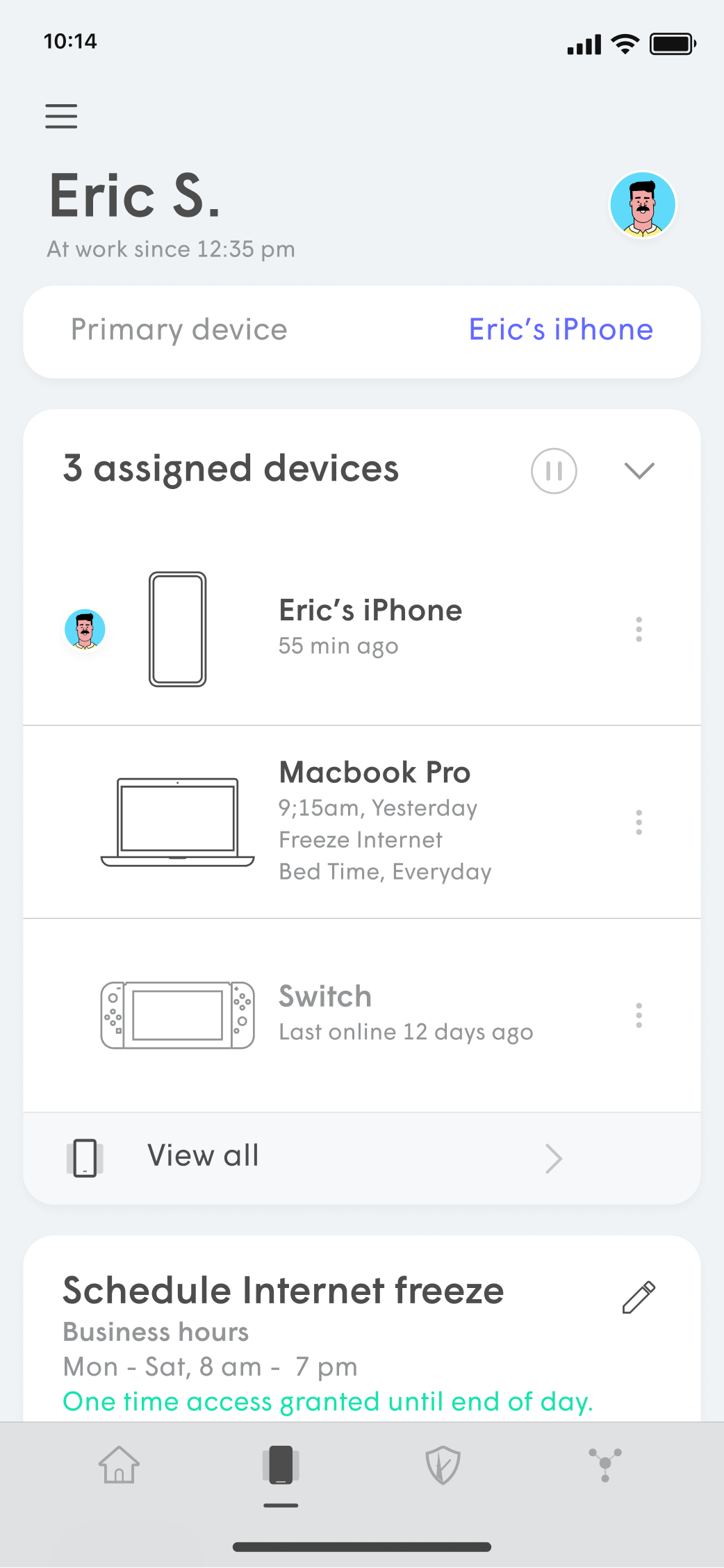Open more options for Eric's iPhone

(x=639, y=629)
